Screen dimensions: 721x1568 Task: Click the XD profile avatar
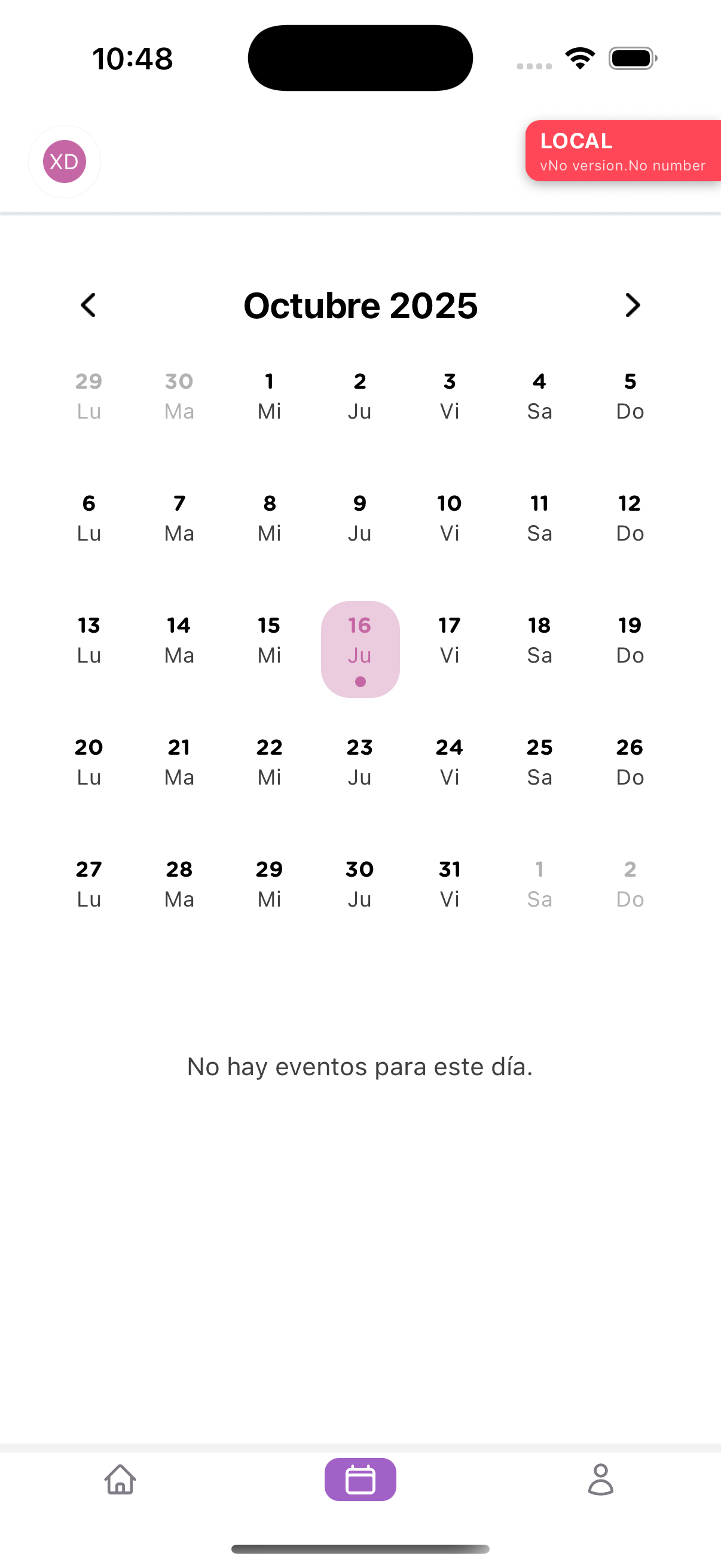coord(64,161)
